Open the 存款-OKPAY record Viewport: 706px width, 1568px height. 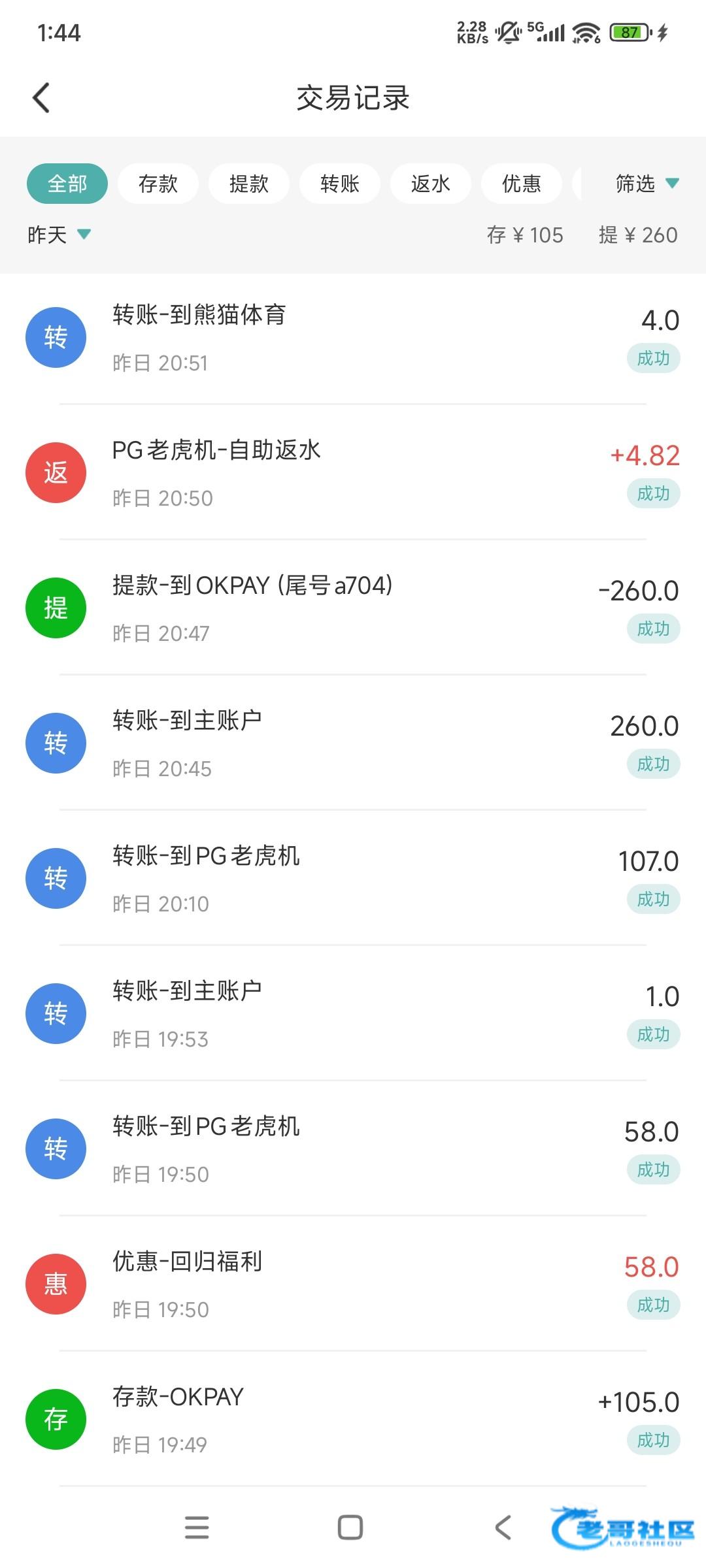pyautogui.click(x=353, y=1419)
